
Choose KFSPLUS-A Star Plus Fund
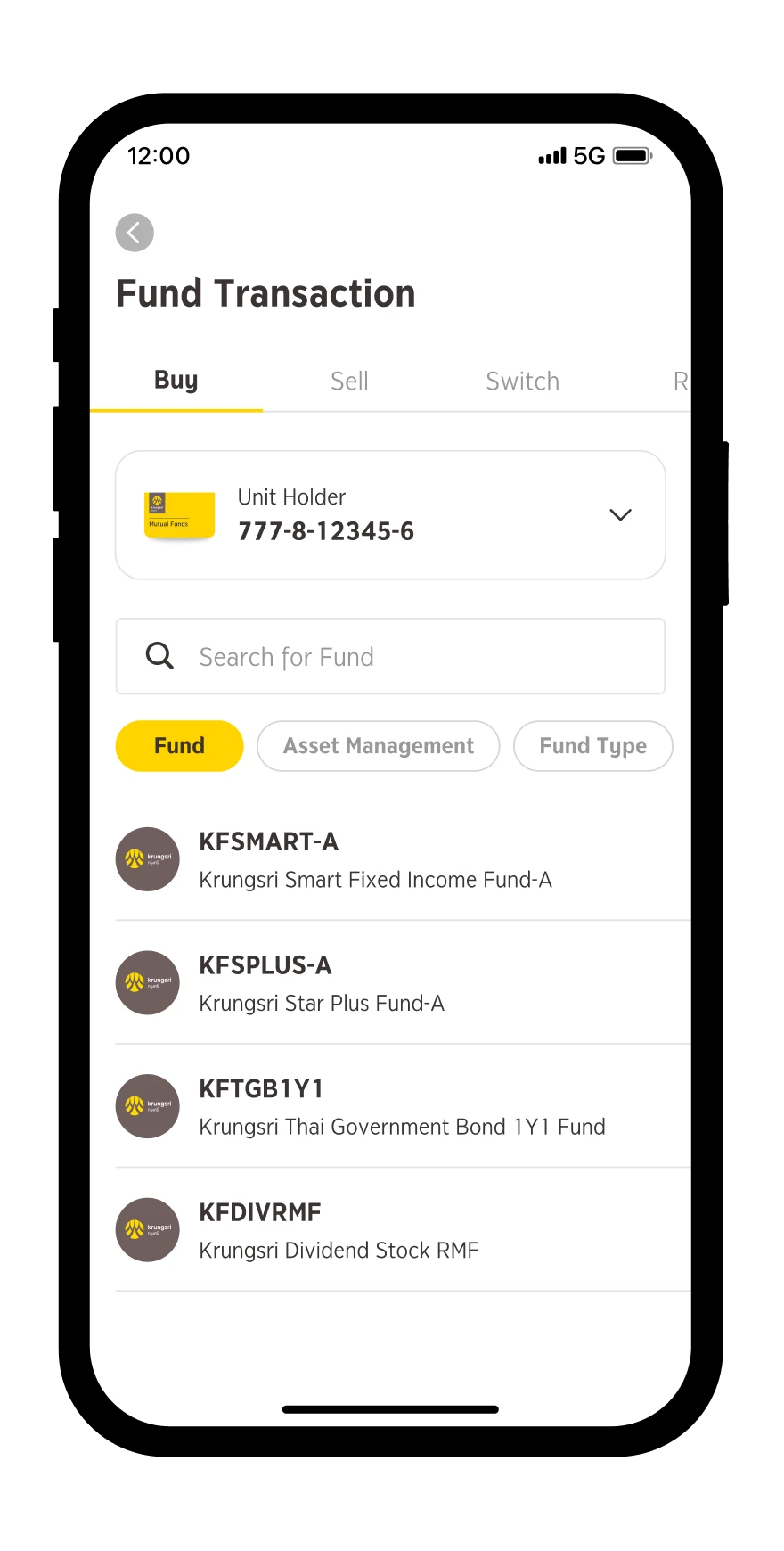coord(321,983)
